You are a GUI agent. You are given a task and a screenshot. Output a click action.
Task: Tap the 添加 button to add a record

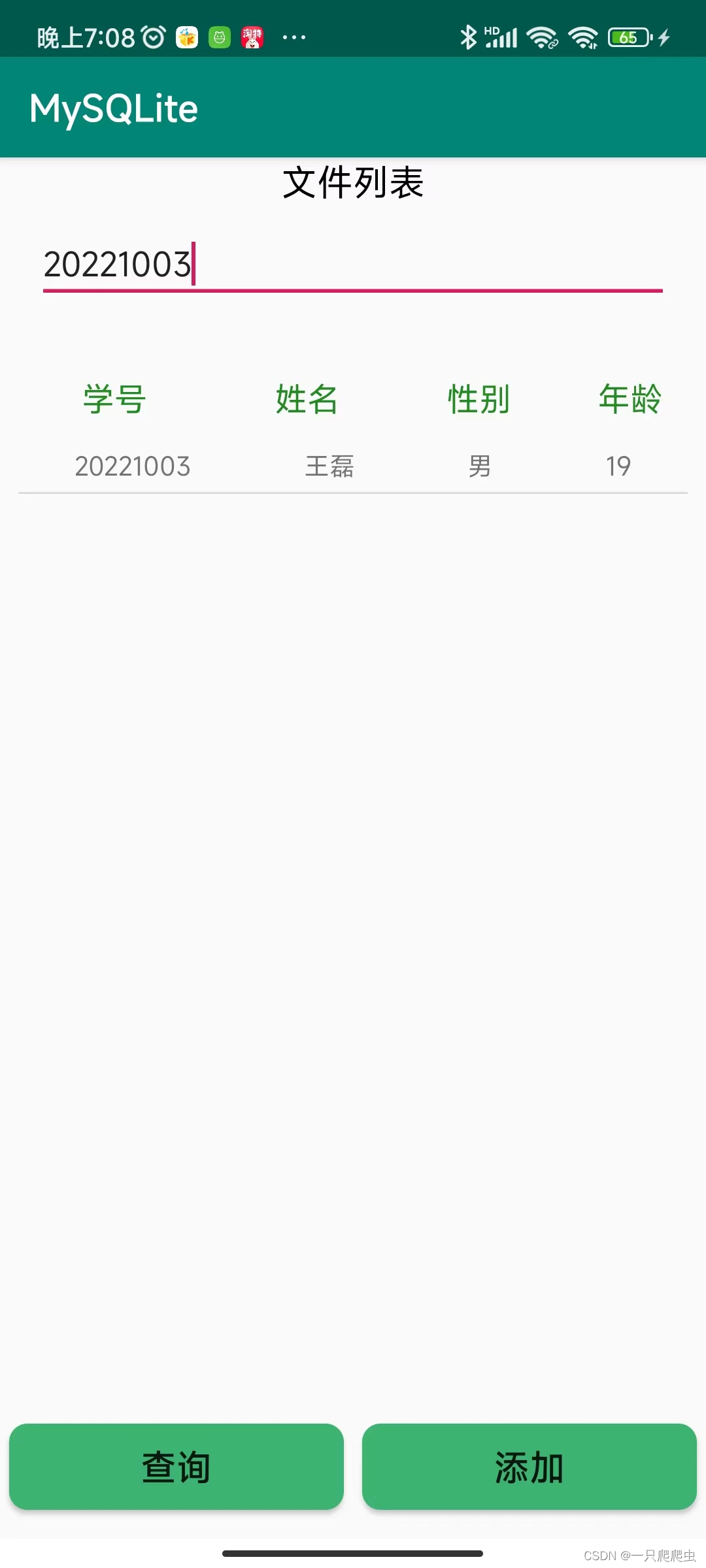pos(529,1467)
